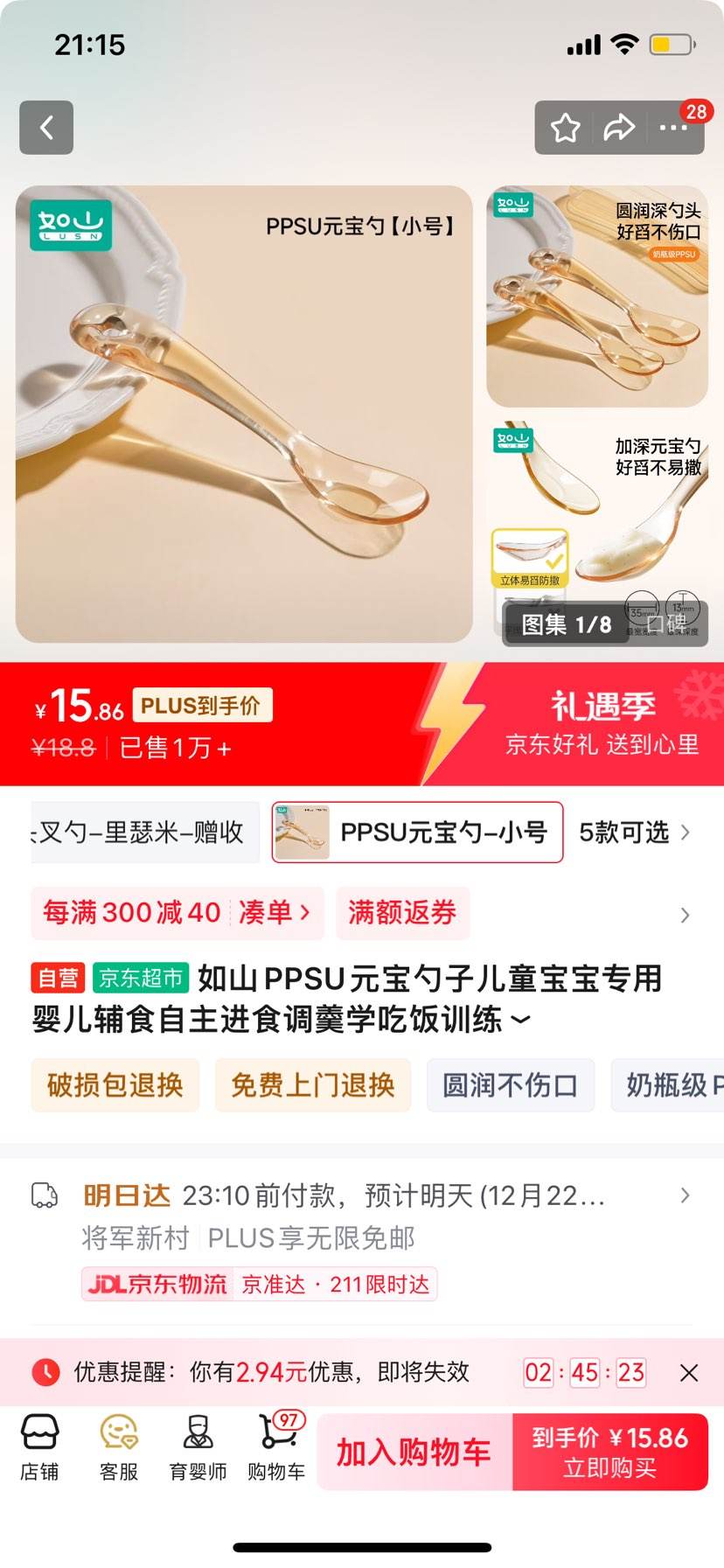724x1568 pixels.
Task: Open the 店铺 store page
Action: (x=39, y=1447)
